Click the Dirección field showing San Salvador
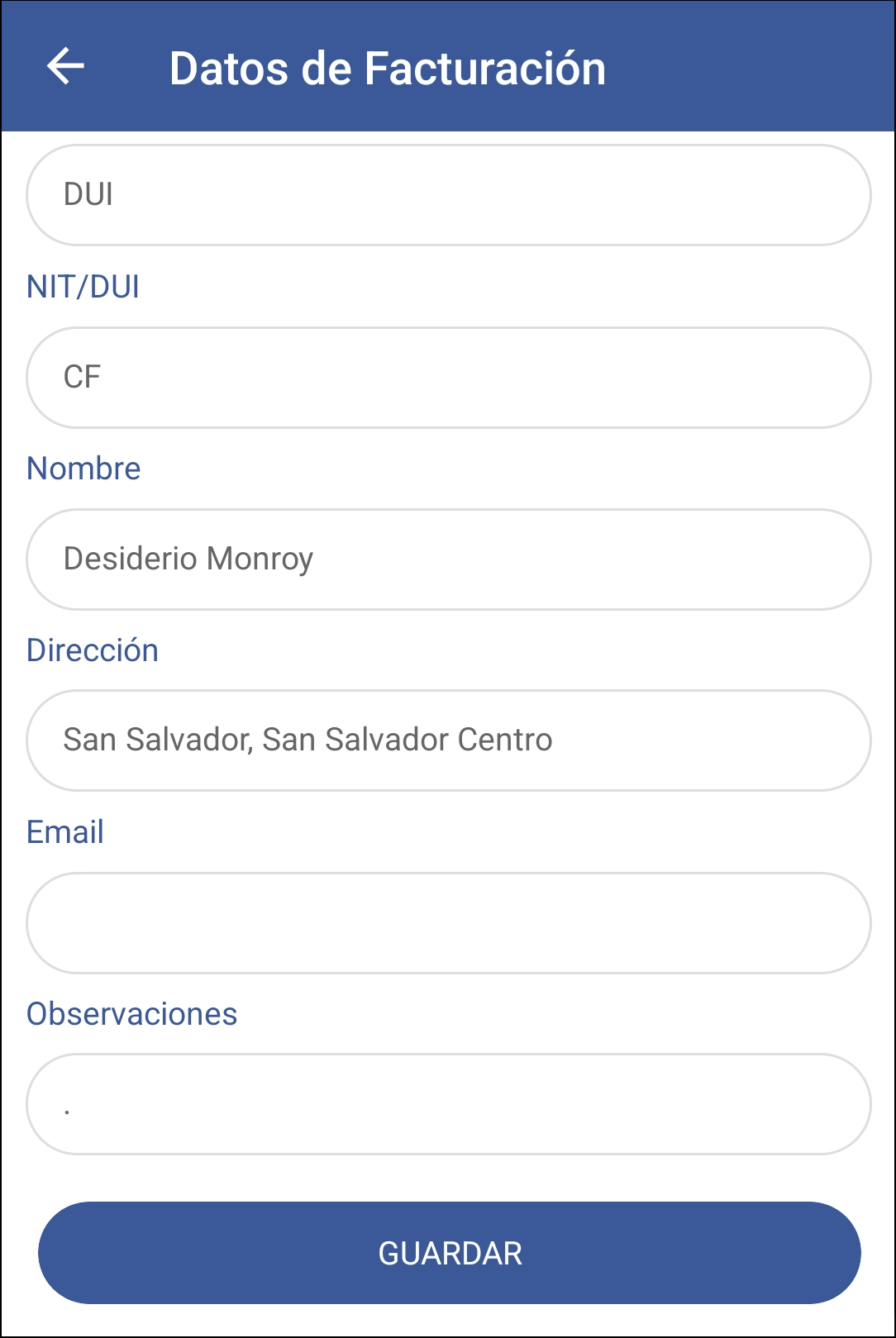896x1338 pixels. [446, 740]
